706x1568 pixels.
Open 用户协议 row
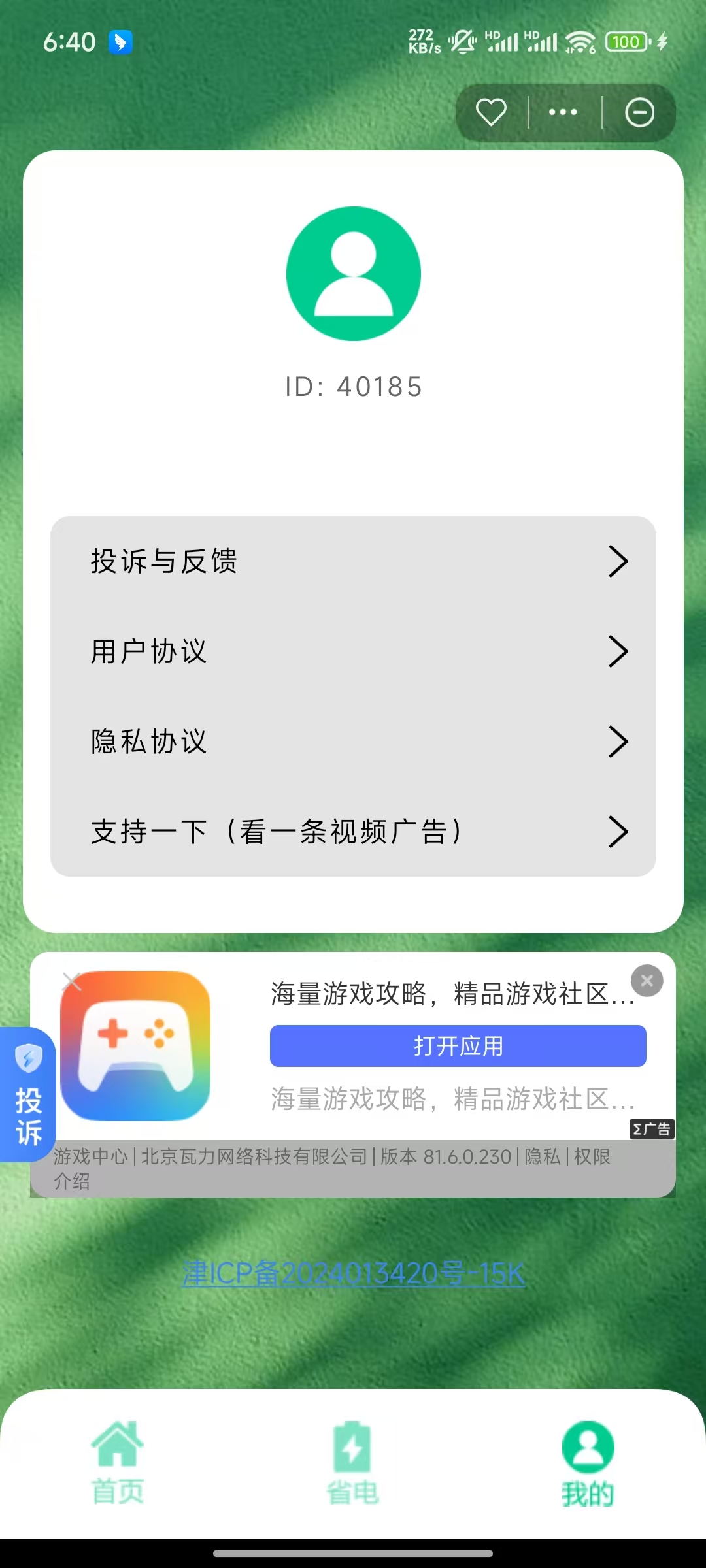pos(353,651)
